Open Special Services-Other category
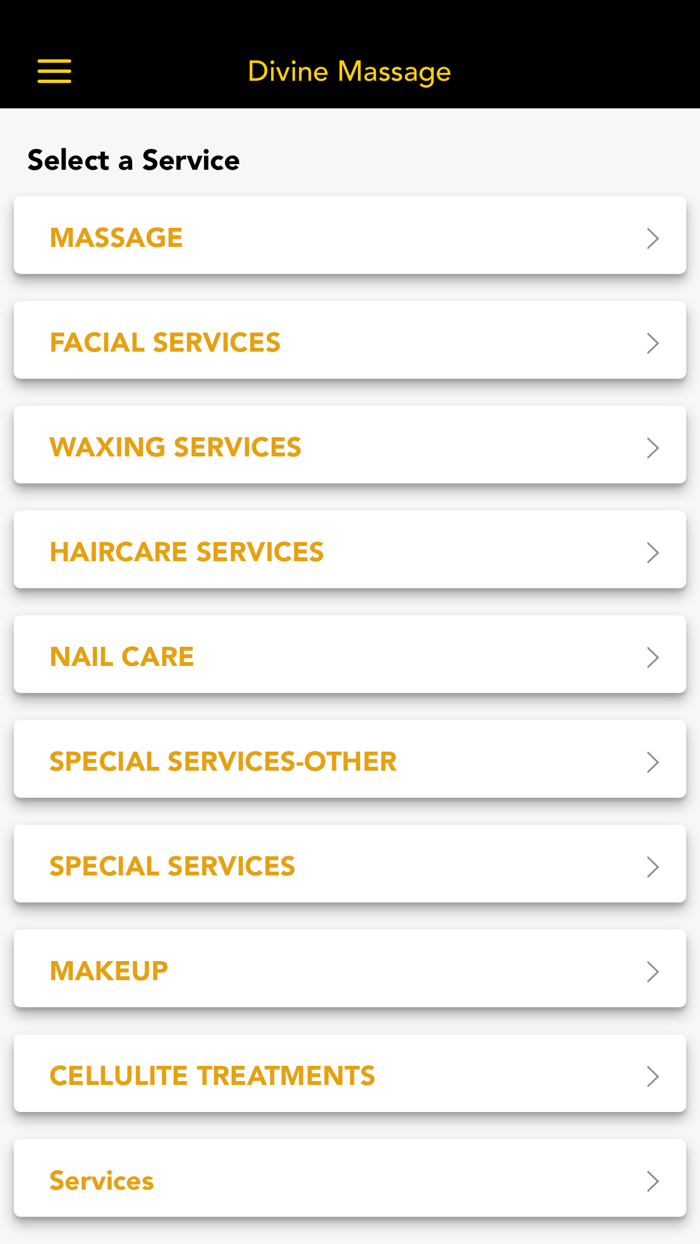Screen dimensions: 700x1244 350,761
